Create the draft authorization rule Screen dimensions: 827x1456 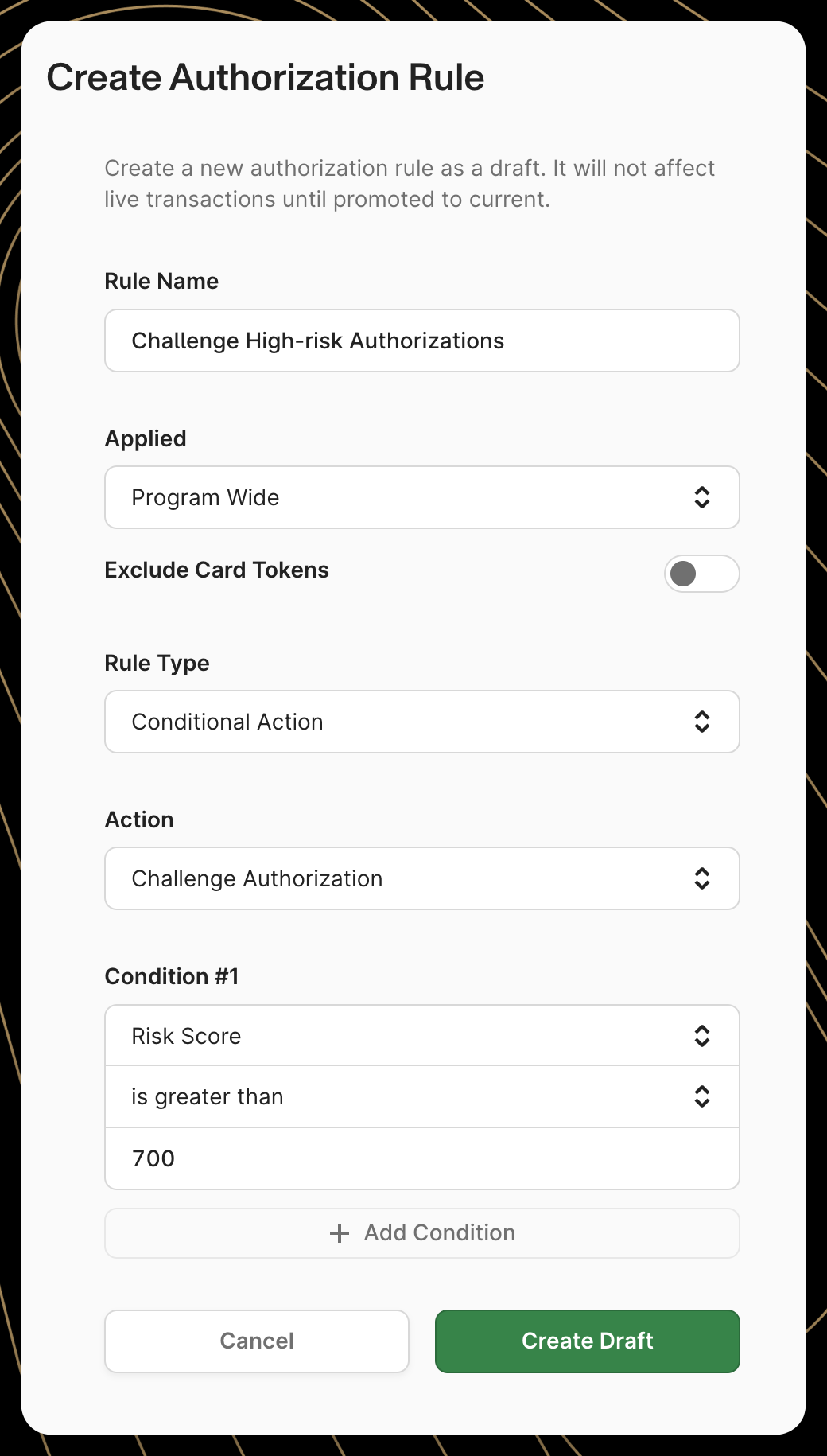[x=587, y=1341]
